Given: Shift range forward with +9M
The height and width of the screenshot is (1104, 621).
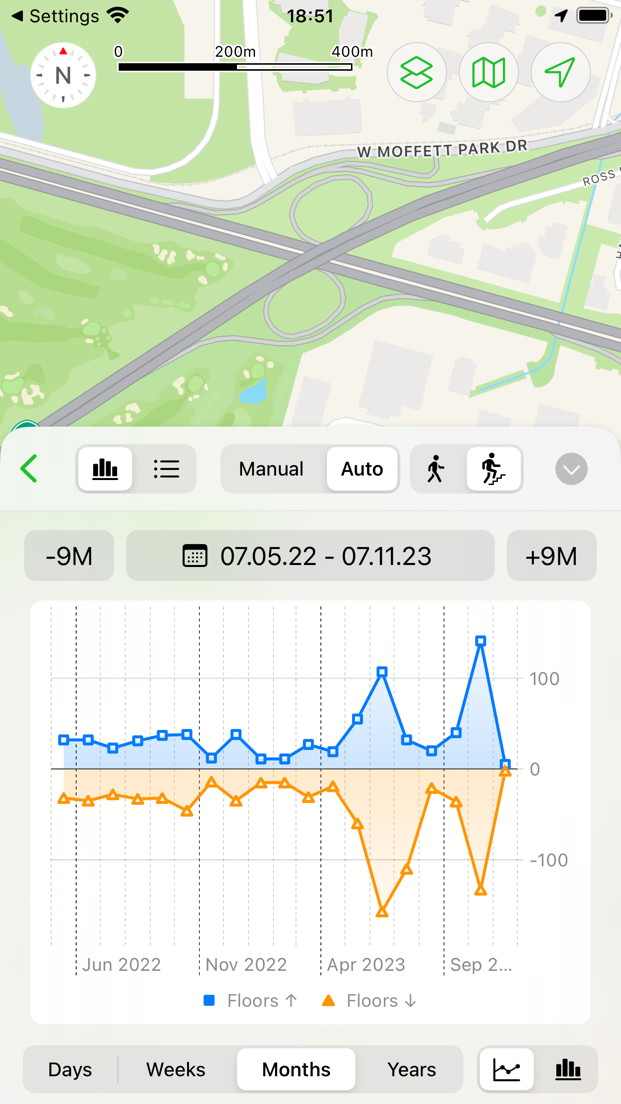Looking at the screenshot, I should [x=551, y=556].
